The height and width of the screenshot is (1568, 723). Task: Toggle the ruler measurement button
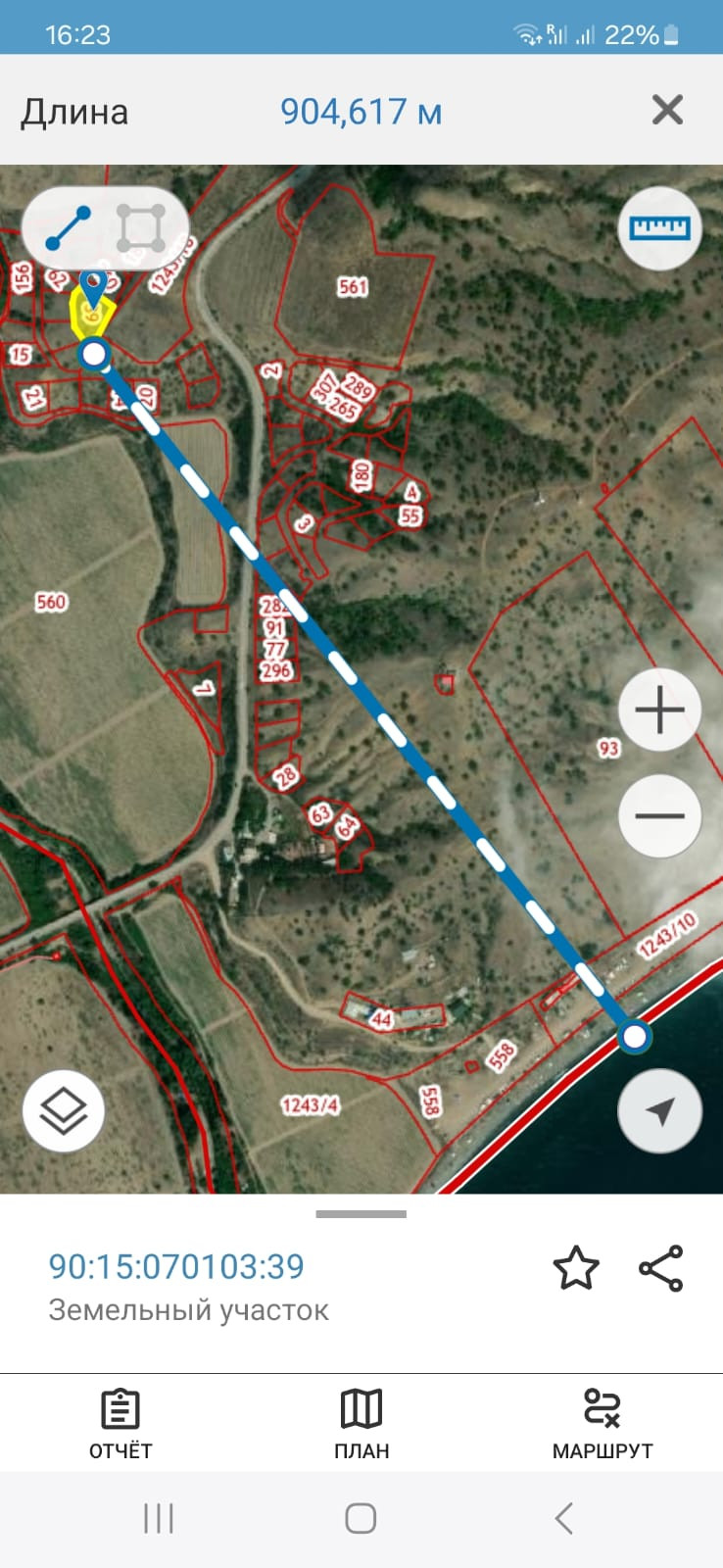[x=660, y=228]
